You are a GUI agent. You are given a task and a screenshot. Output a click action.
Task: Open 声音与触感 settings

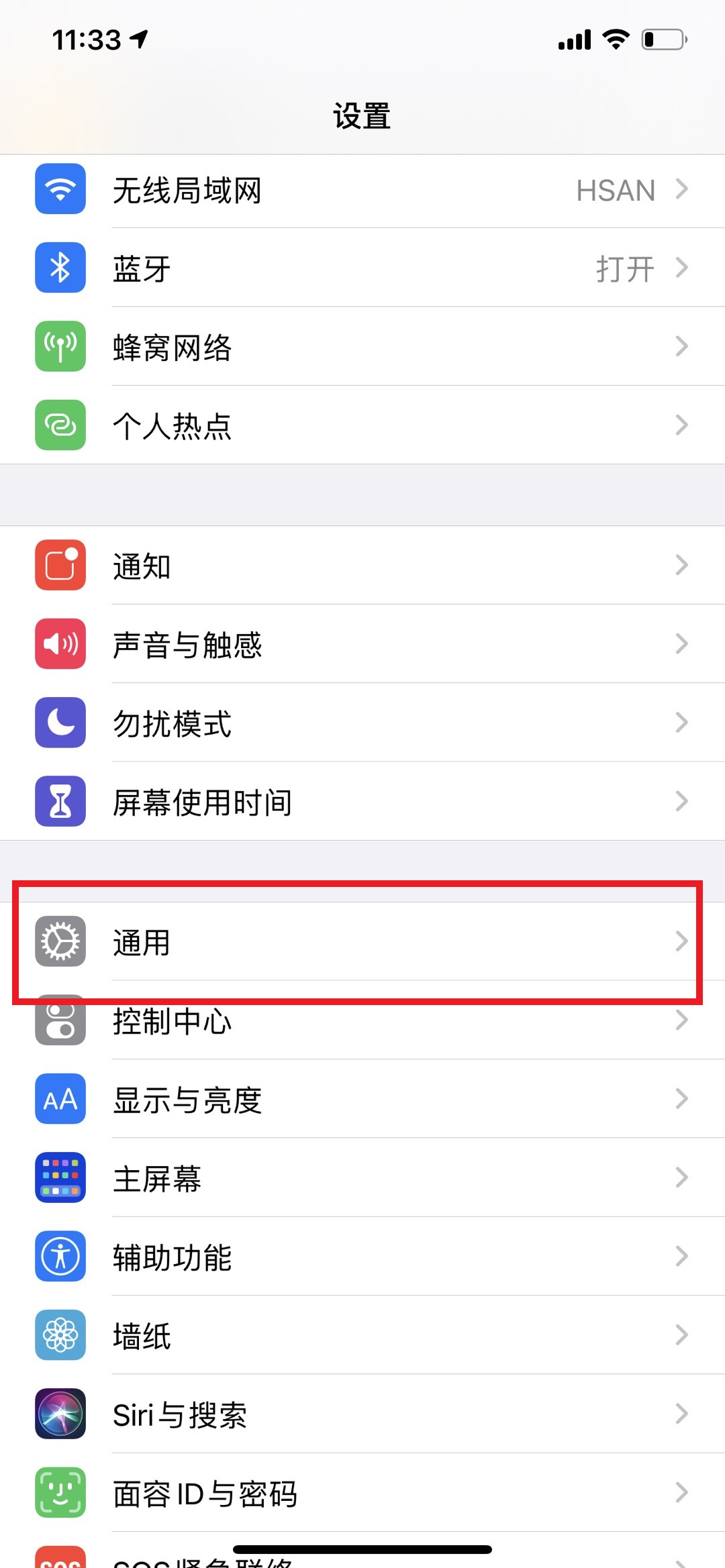362,644
